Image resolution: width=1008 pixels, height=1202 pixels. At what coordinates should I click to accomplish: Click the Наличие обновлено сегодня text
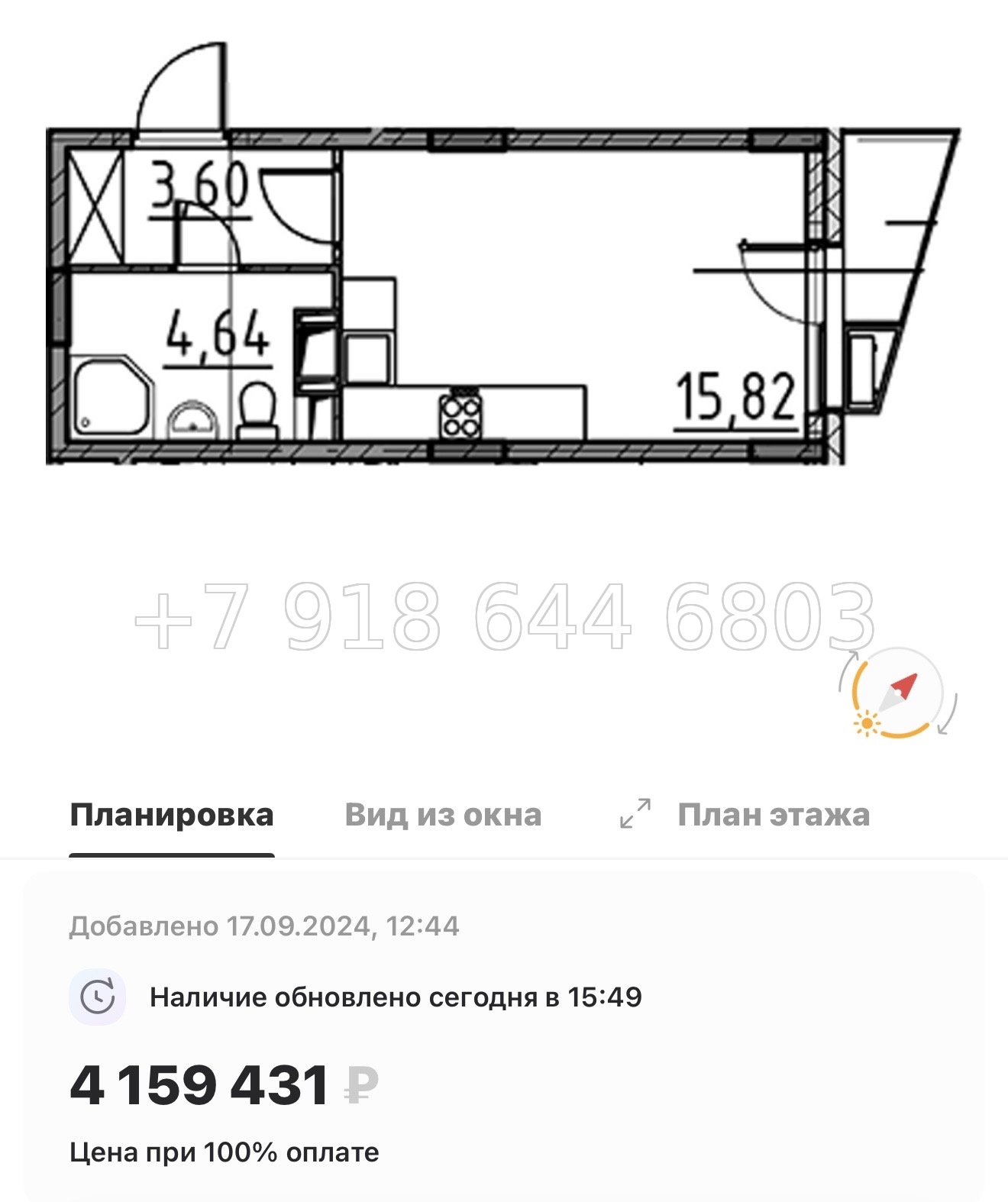(397, 997)
